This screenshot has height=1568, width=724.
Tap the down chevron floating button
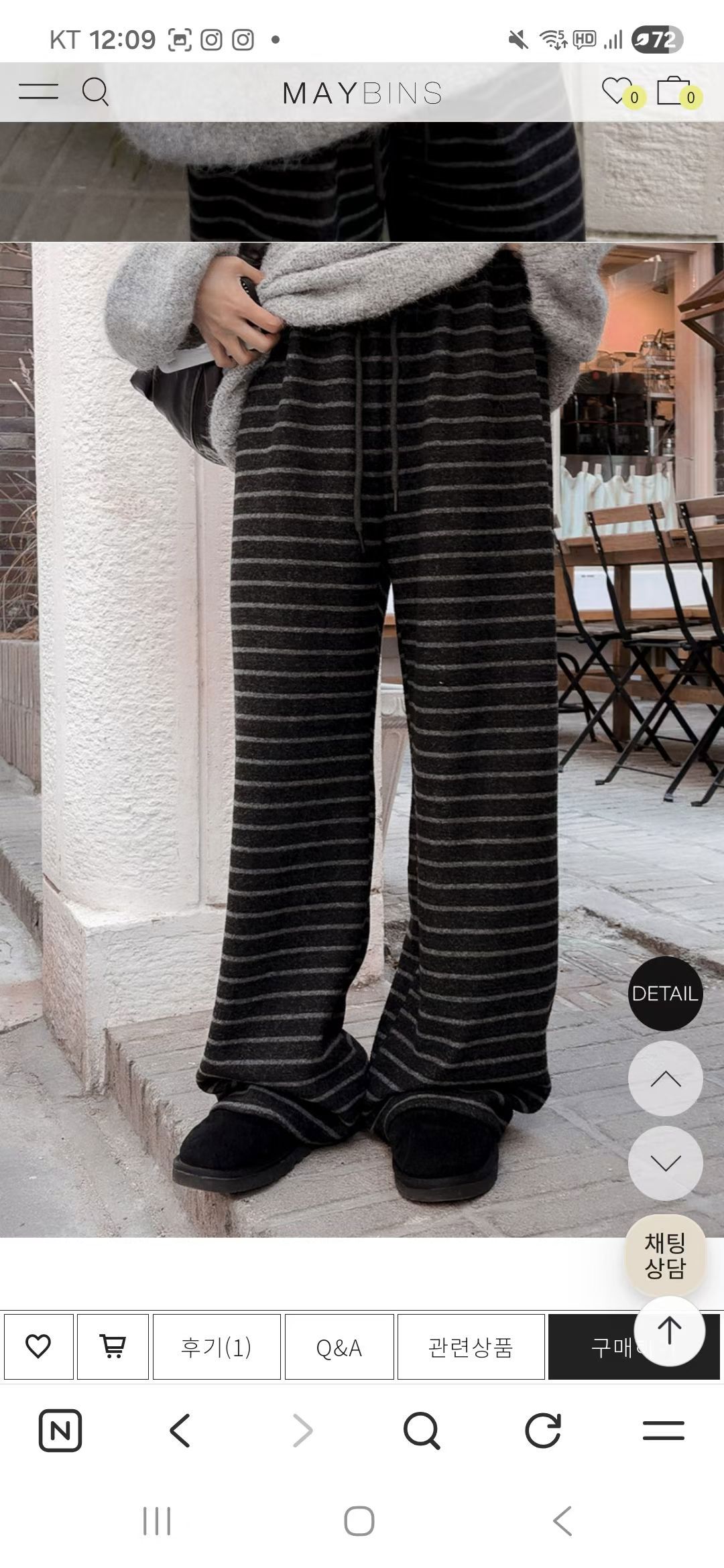[x=665, y=1163]
